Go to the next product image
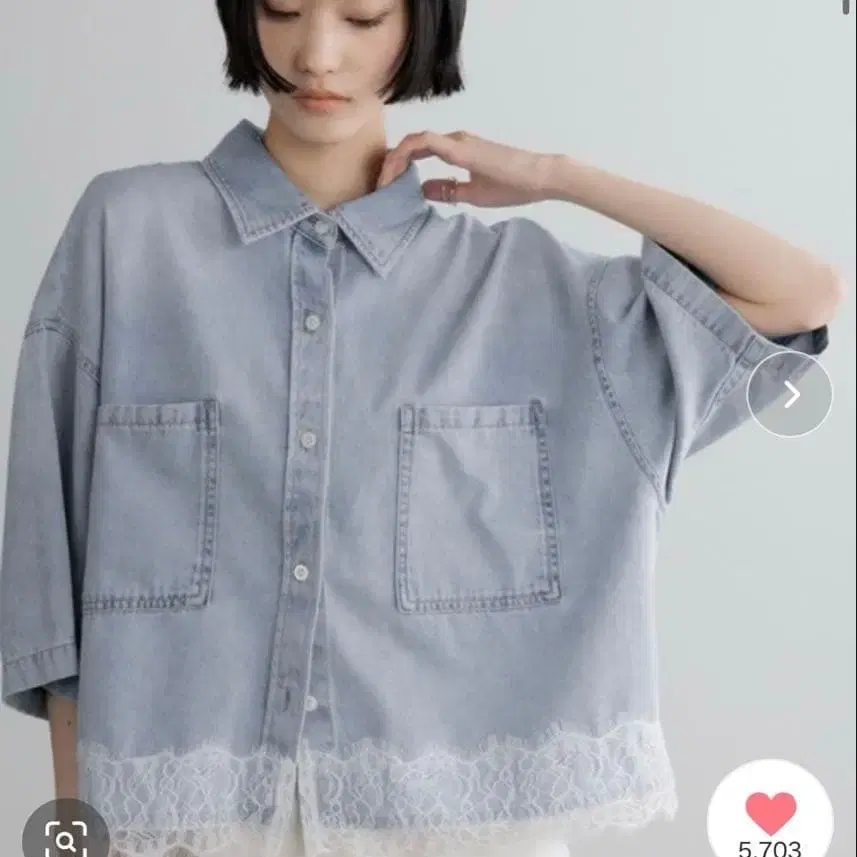Viewport: 857px width, 857px height. click(x=789, y=394)
